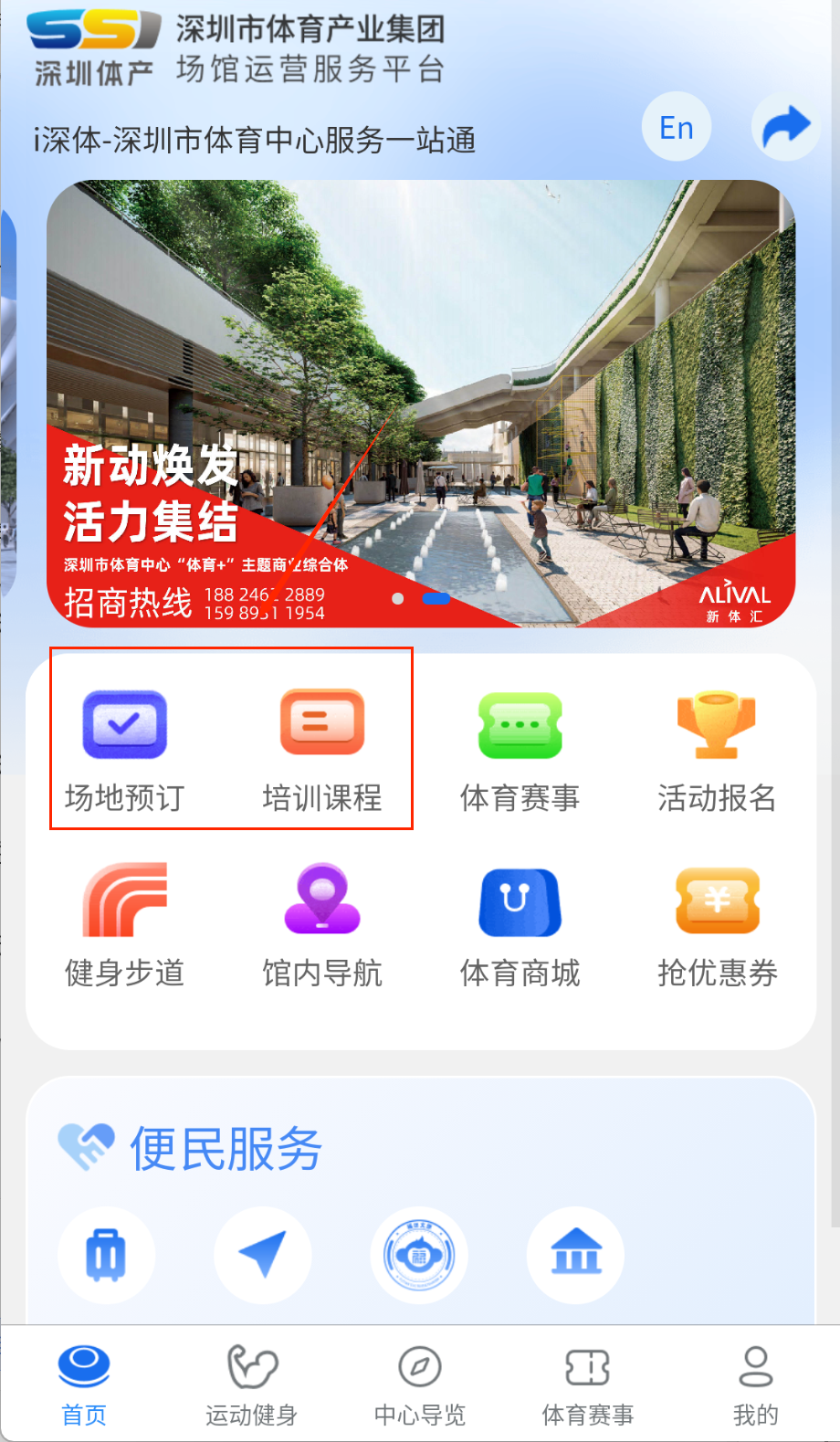Open the 新动焕发 活力集结 banner

click(421, 403)
